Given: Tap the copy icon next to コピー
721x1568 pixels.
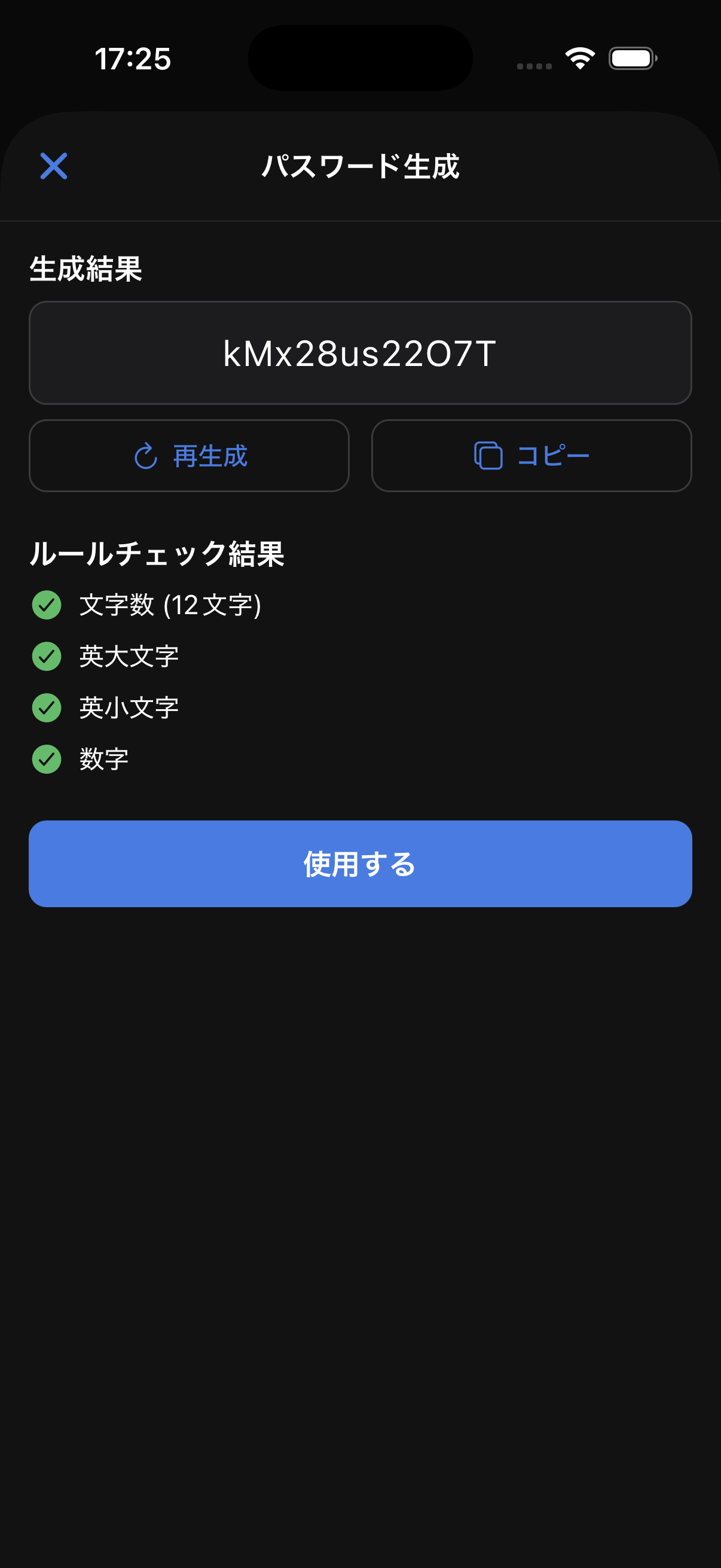Looking at the screenshot, I should click(x=487, y=455).
